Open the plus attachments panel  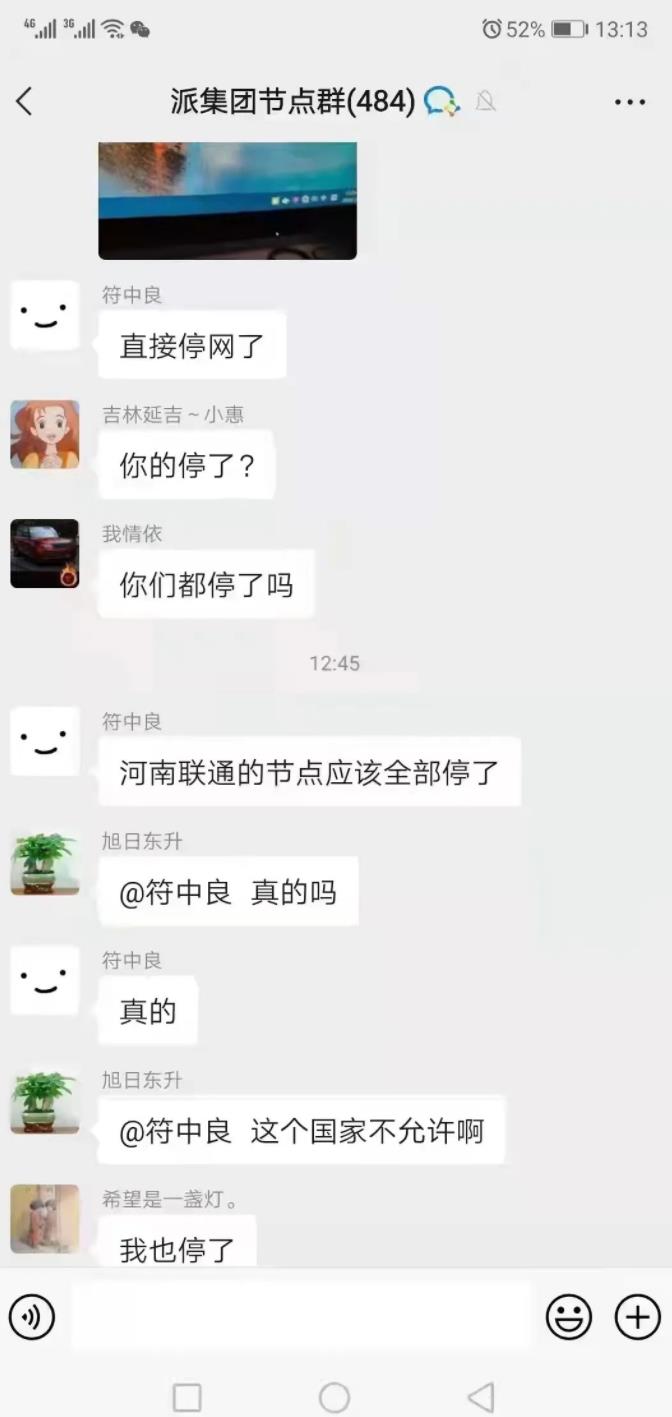coord(637,1317)
